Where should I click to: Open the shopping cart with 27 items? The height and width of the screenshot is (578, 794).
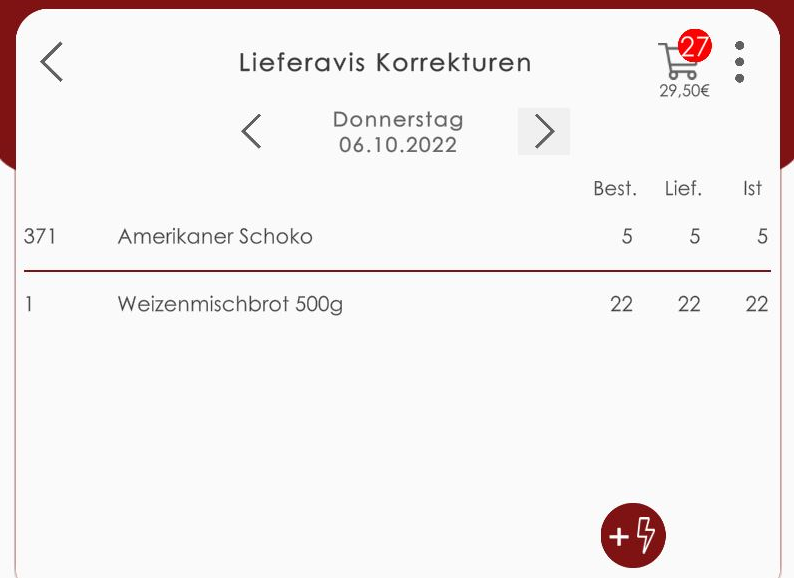pyautogui.click(x=682, y=66)
